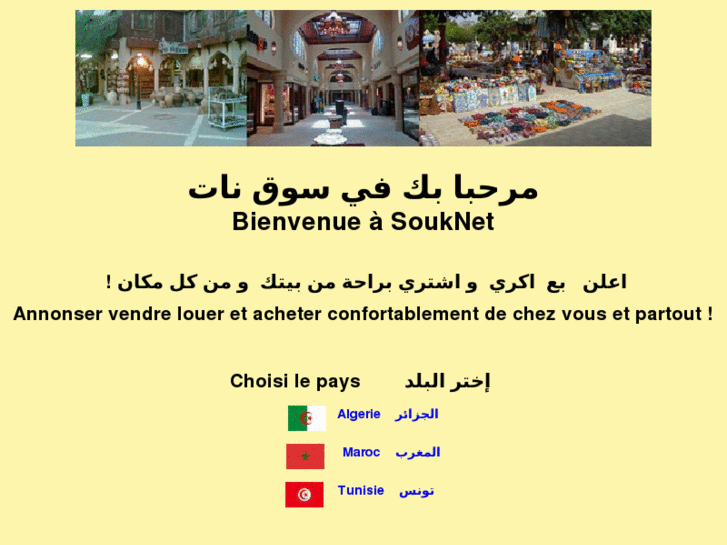This screenshot has width=727, height=545.
Task: Select the Tunisie link
Action: pos(360,490)
